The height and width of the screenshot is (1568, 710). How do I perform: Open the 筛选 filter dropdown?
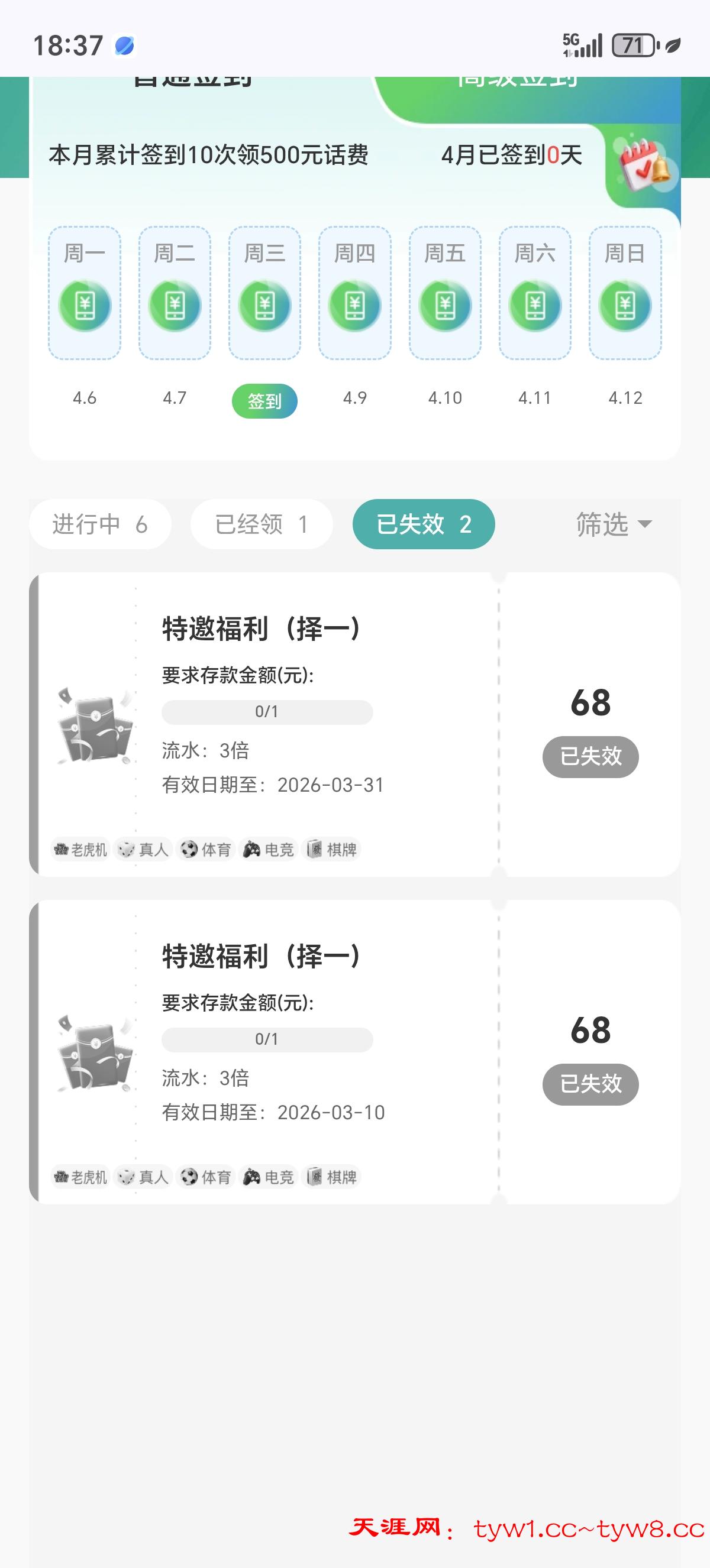click(x=613, y=524)
